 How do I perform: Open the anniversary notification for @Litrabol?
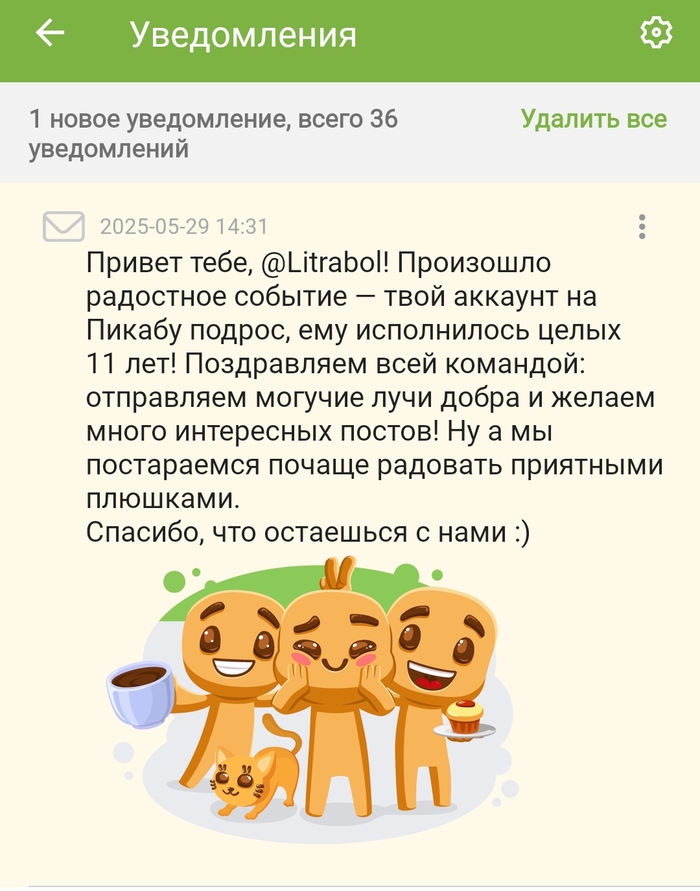pyautogui.click(x=370, y=400)
